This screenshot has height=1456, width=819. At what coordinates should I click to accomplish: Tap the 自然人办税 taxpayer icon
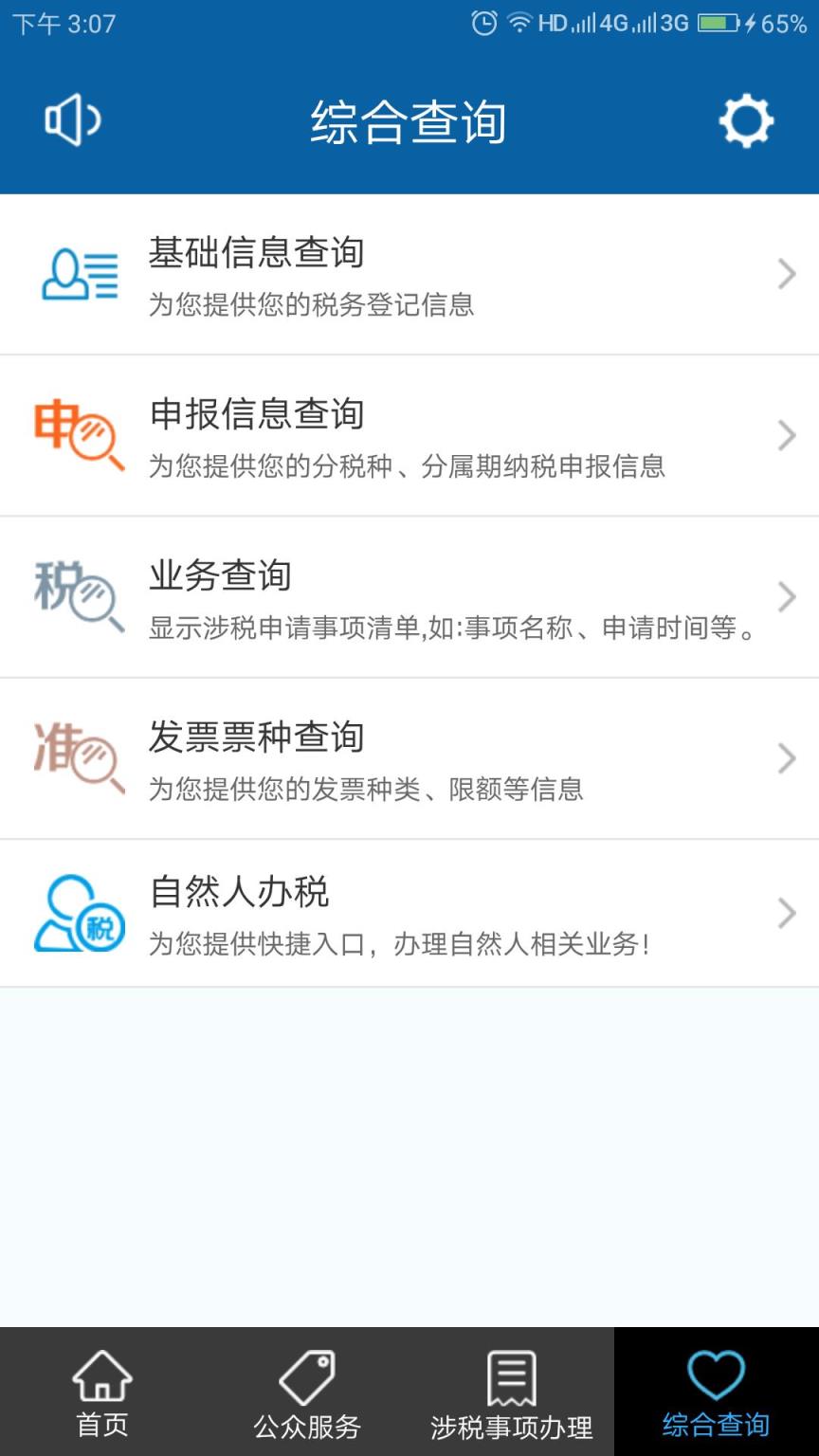click(80, 913)
